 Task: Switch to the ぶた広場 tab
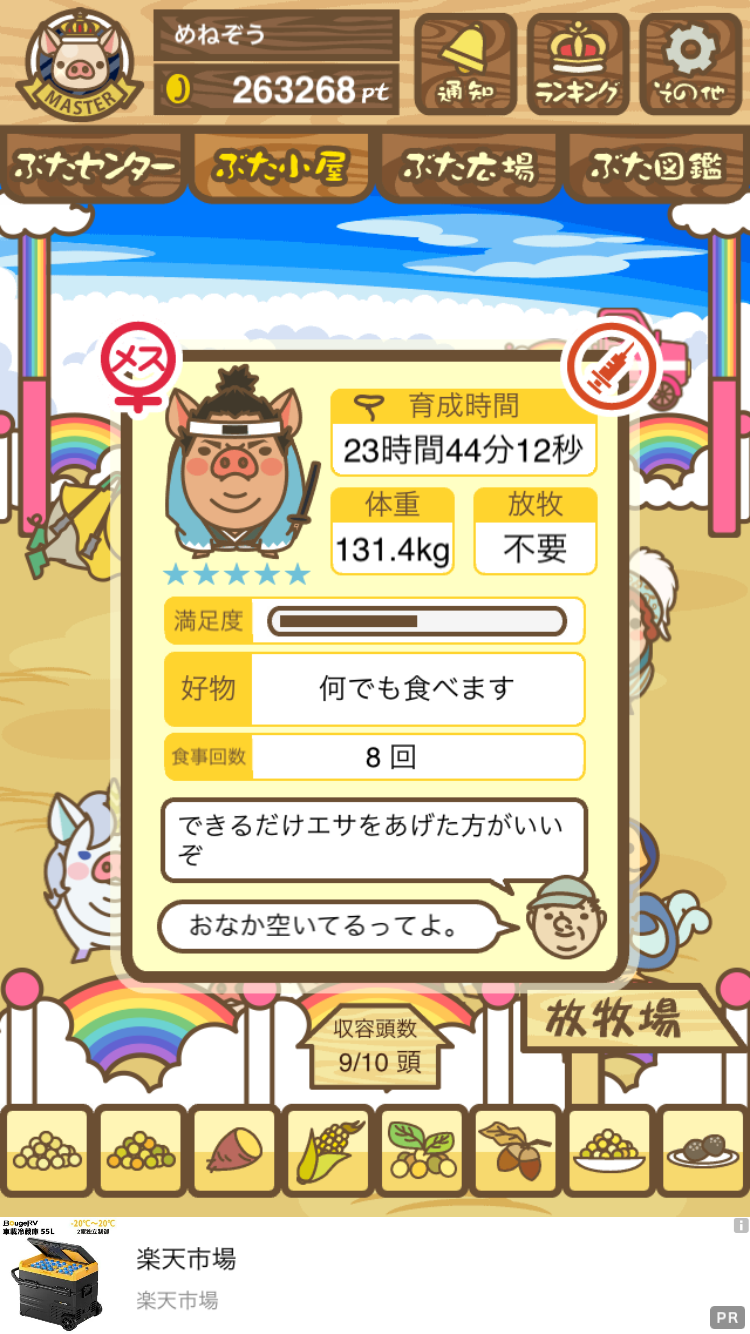(x=467, y=167)
